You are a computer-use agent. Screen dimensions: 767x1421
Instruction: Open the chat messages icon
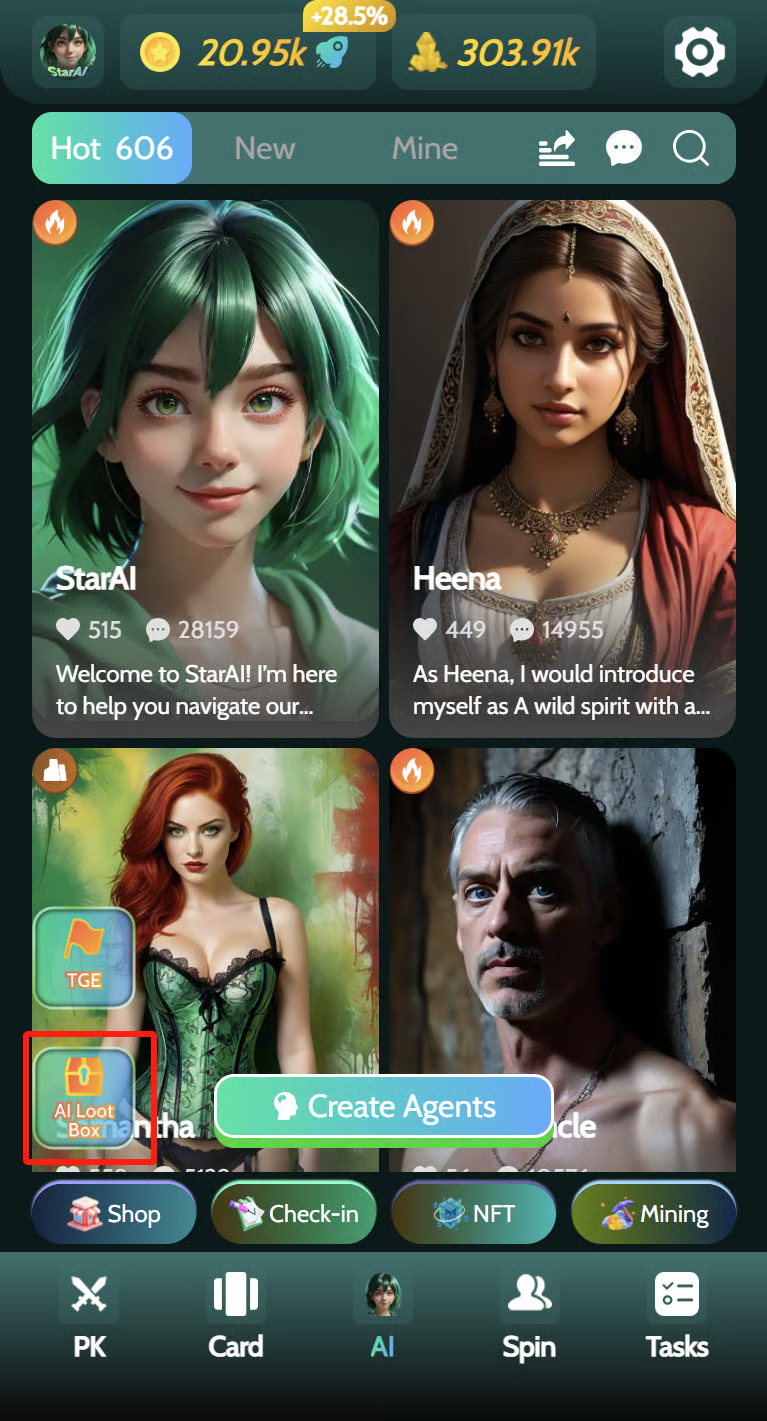pyautogui.click(x=624, y=149)
